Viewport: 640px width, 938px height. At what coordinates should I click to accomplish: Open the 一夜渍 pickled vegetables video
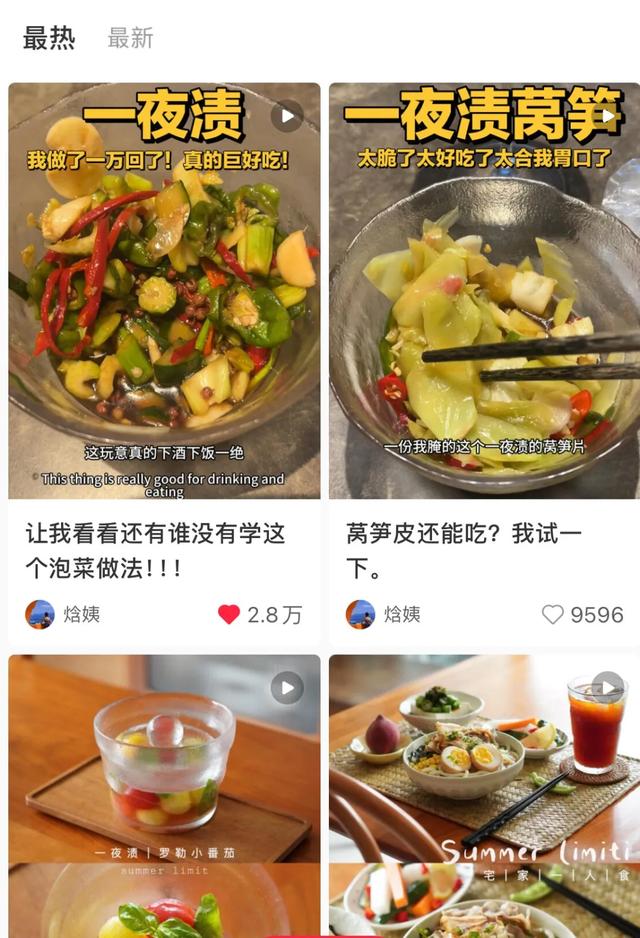pyautogui.click(x=164, y=290)
